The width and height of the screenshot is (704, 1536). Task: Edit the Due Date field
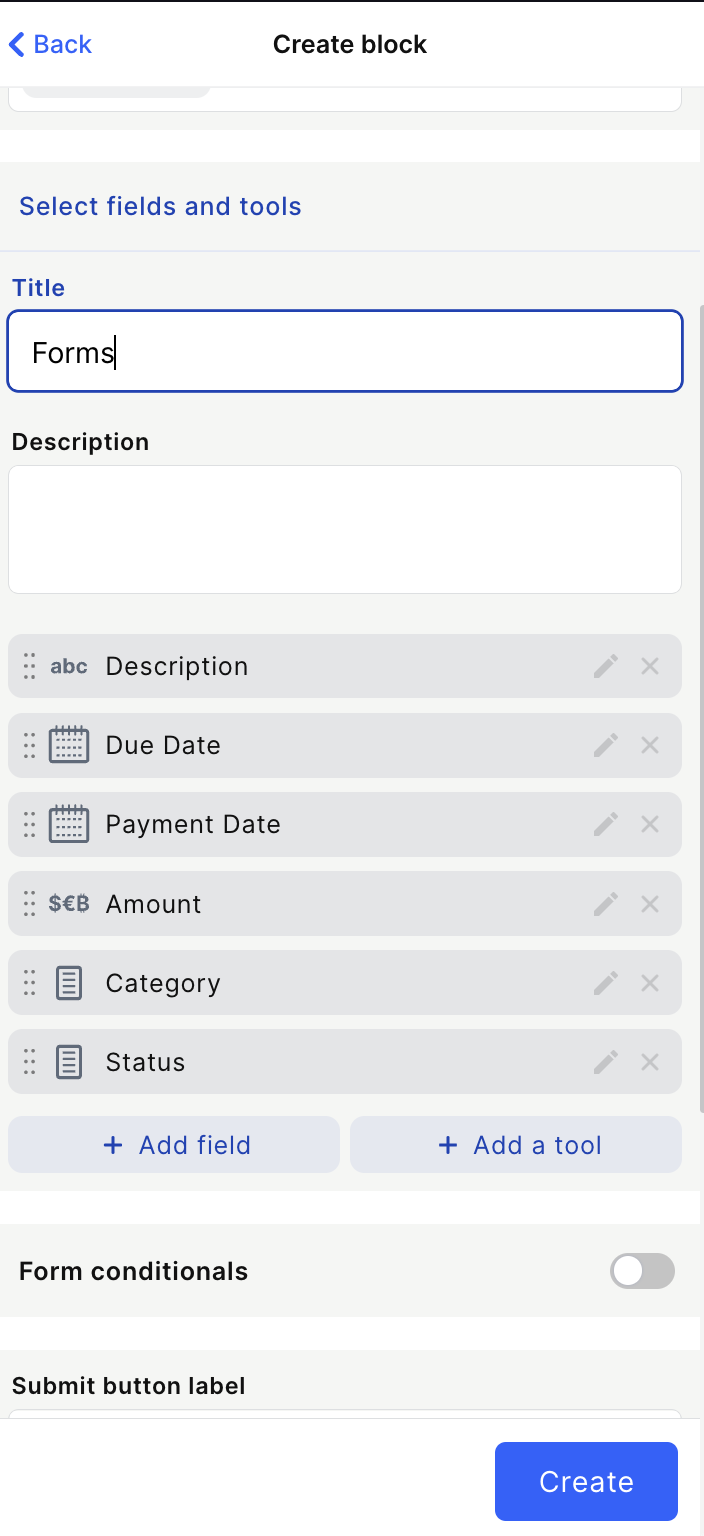(606, 745)
